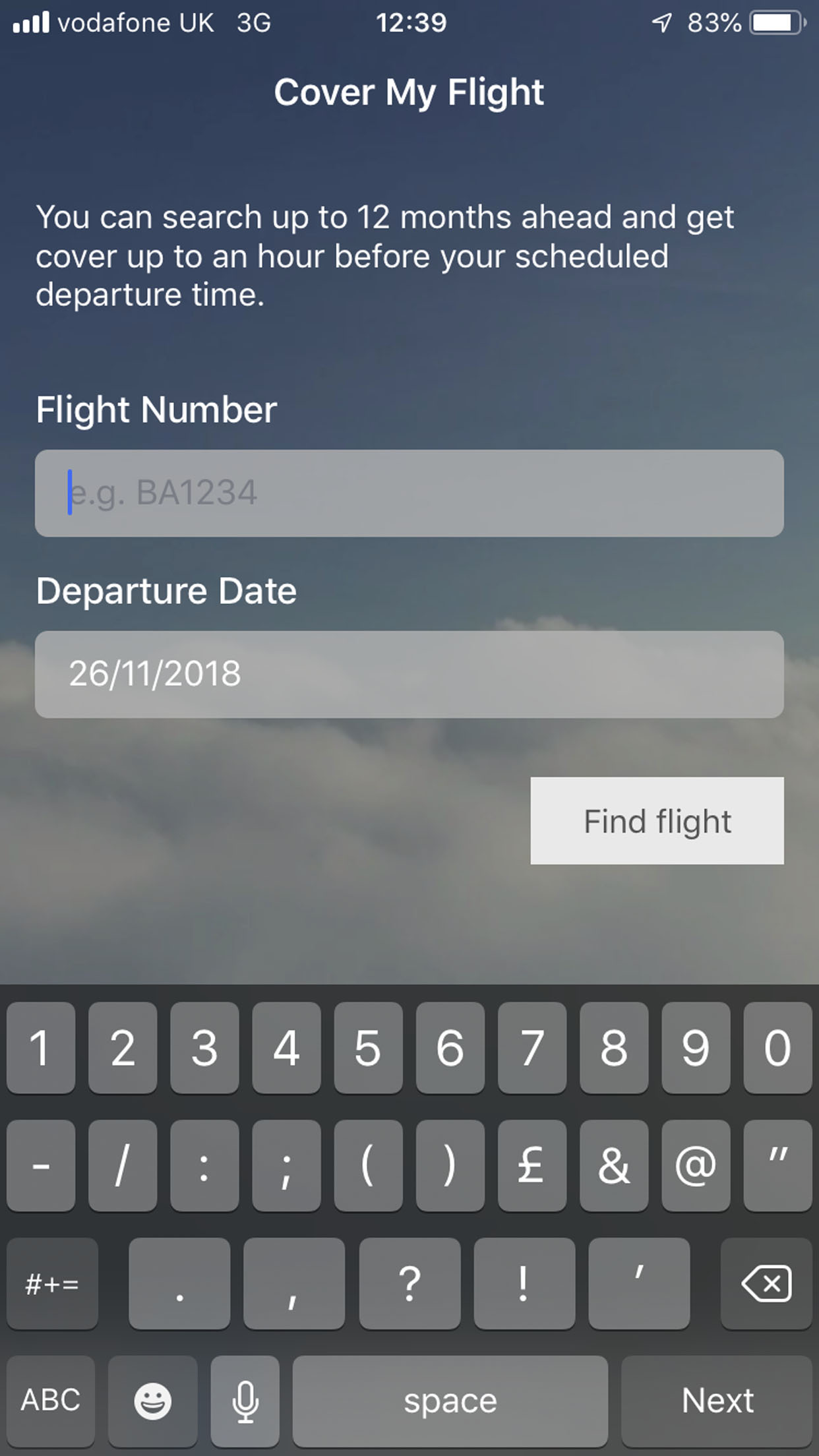
Task: Switch back to letters with ABC key
Action: [49, 1401]
